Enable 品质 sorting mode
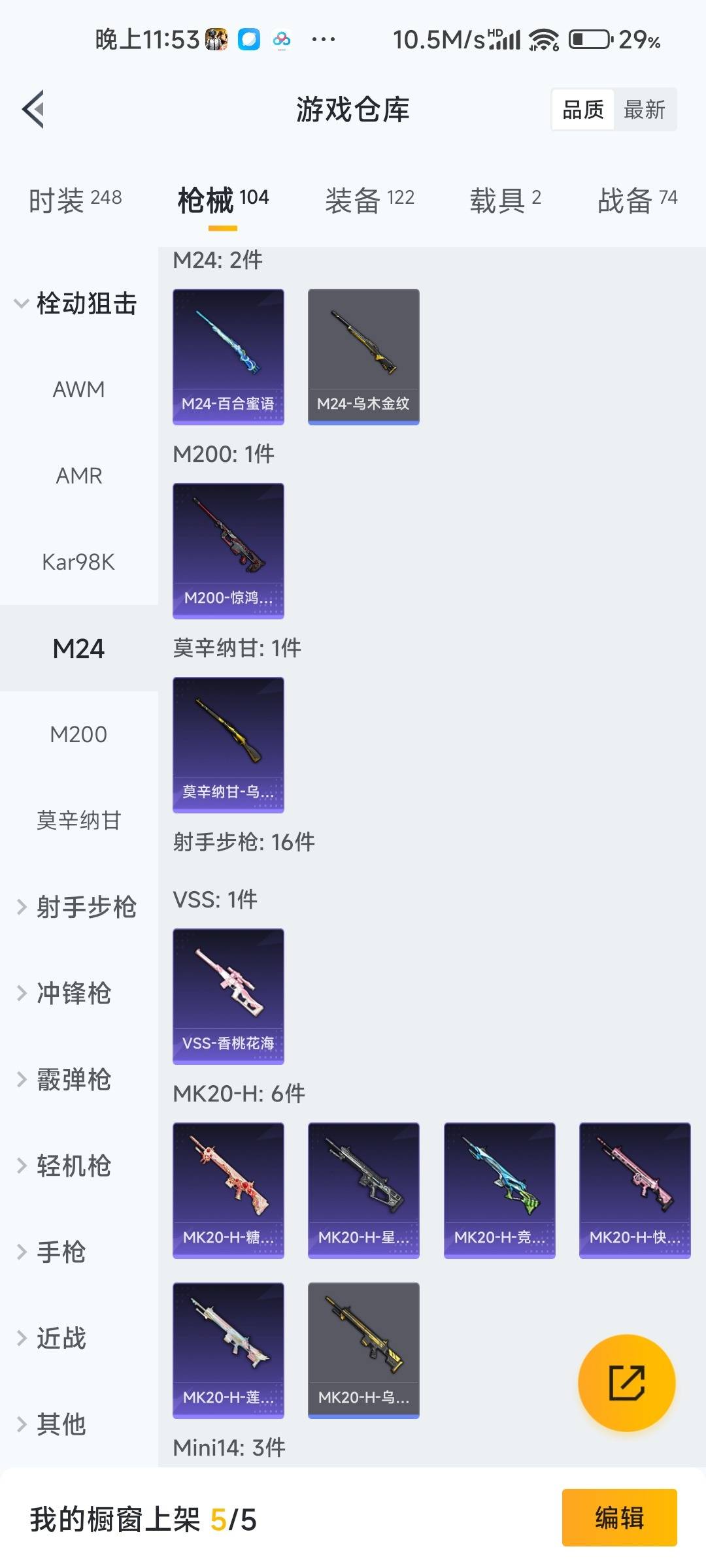Viewport: 706px width, 1568px height. 584,109
